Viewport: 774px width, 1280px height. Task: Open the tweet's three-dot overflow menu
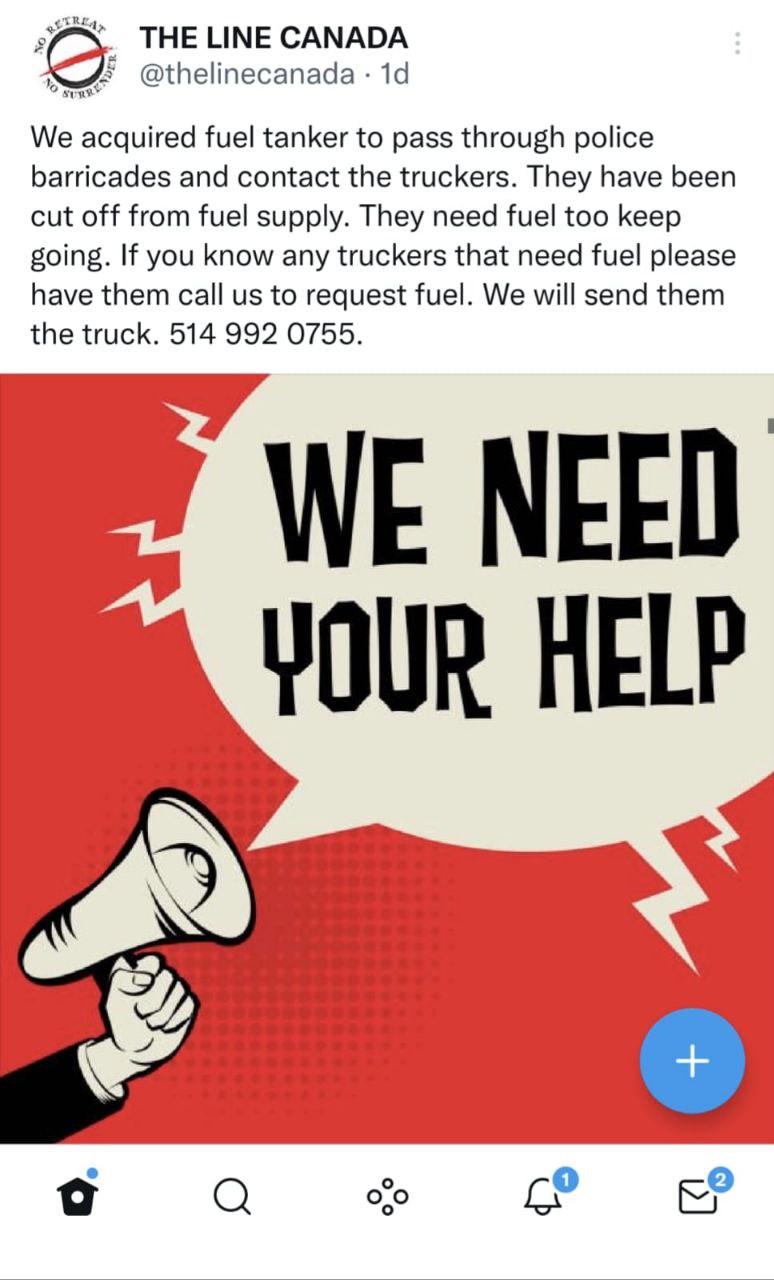(737, 43)
